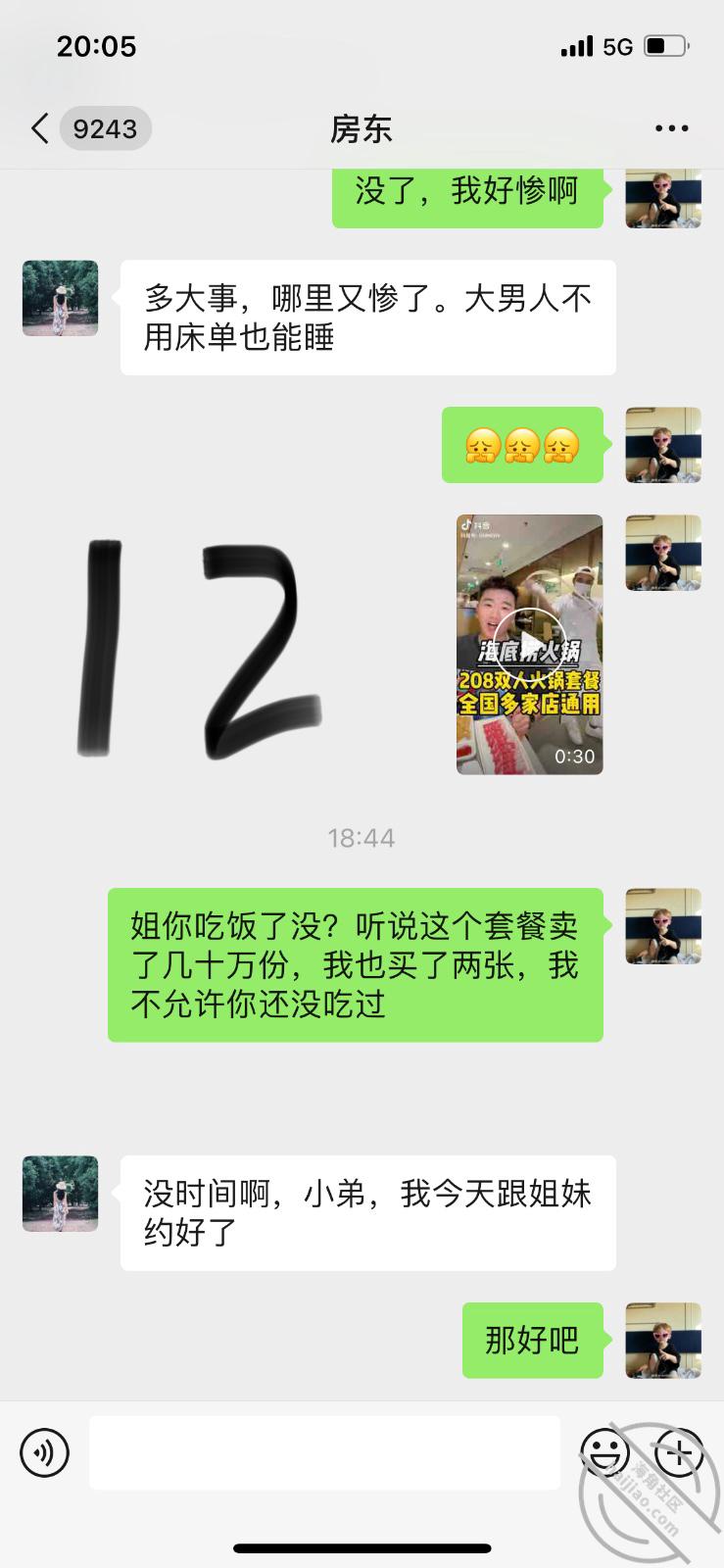Tap my avatar next to 那好吧
Screen dimensions: 724x1568
point(663,1341)
